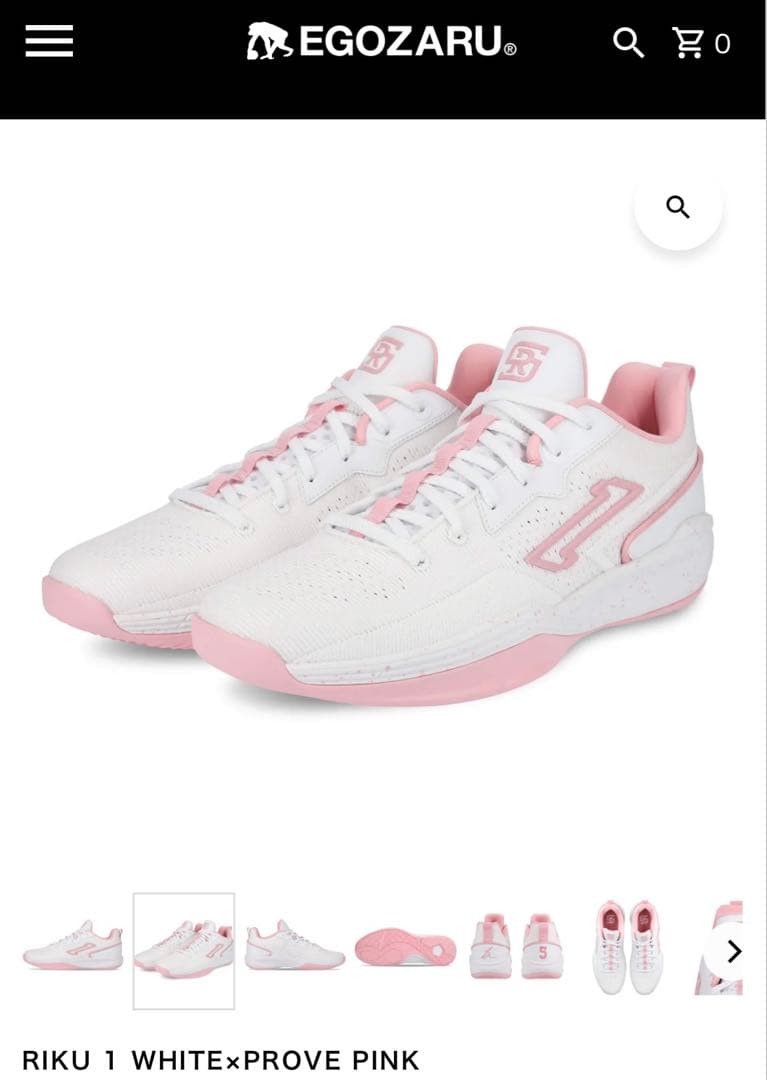This screenshot has height=1080, width=767.
Task: Select the first single-shoe side view thumbnail
Action: 73,949
